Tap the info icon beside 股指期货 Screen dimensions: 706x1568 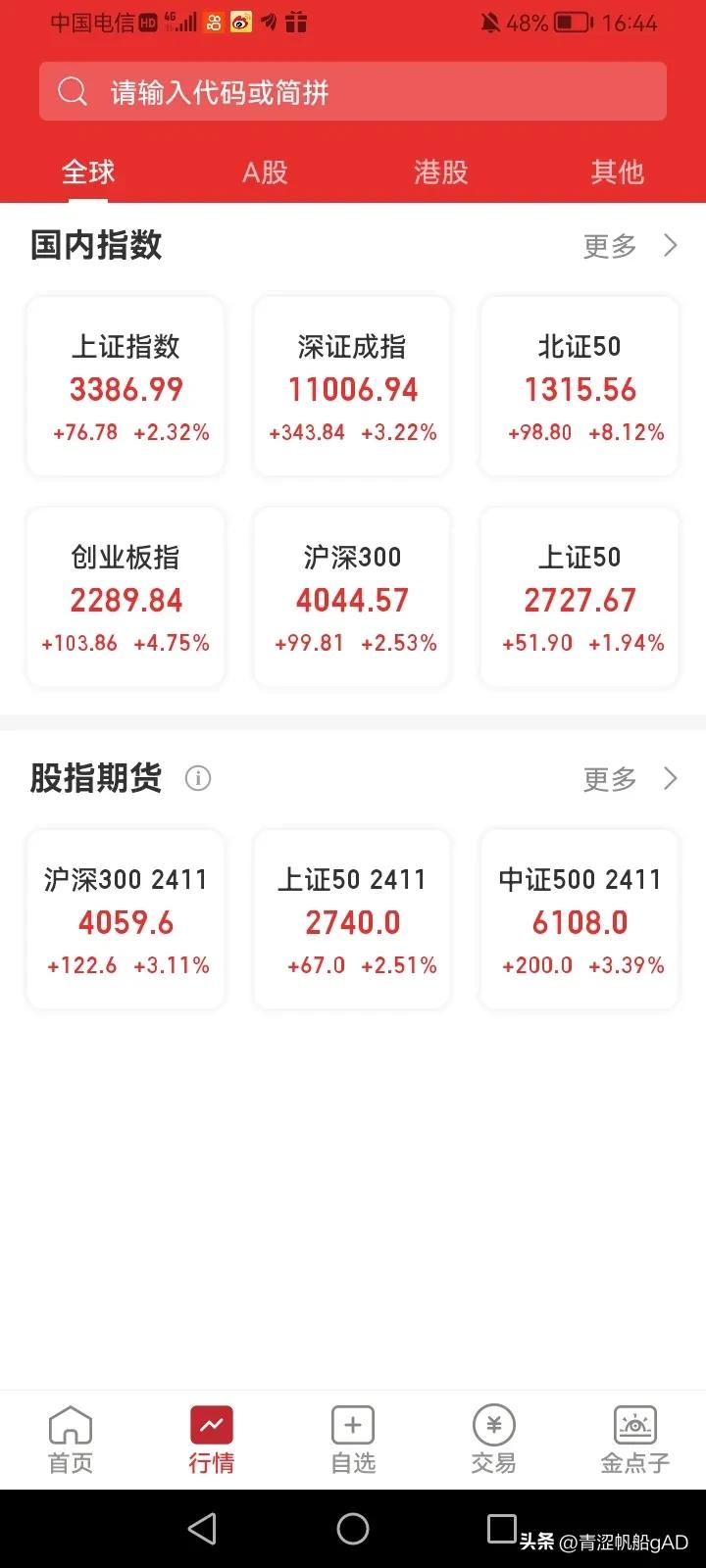pyautogui.click(x=198, y=778)
